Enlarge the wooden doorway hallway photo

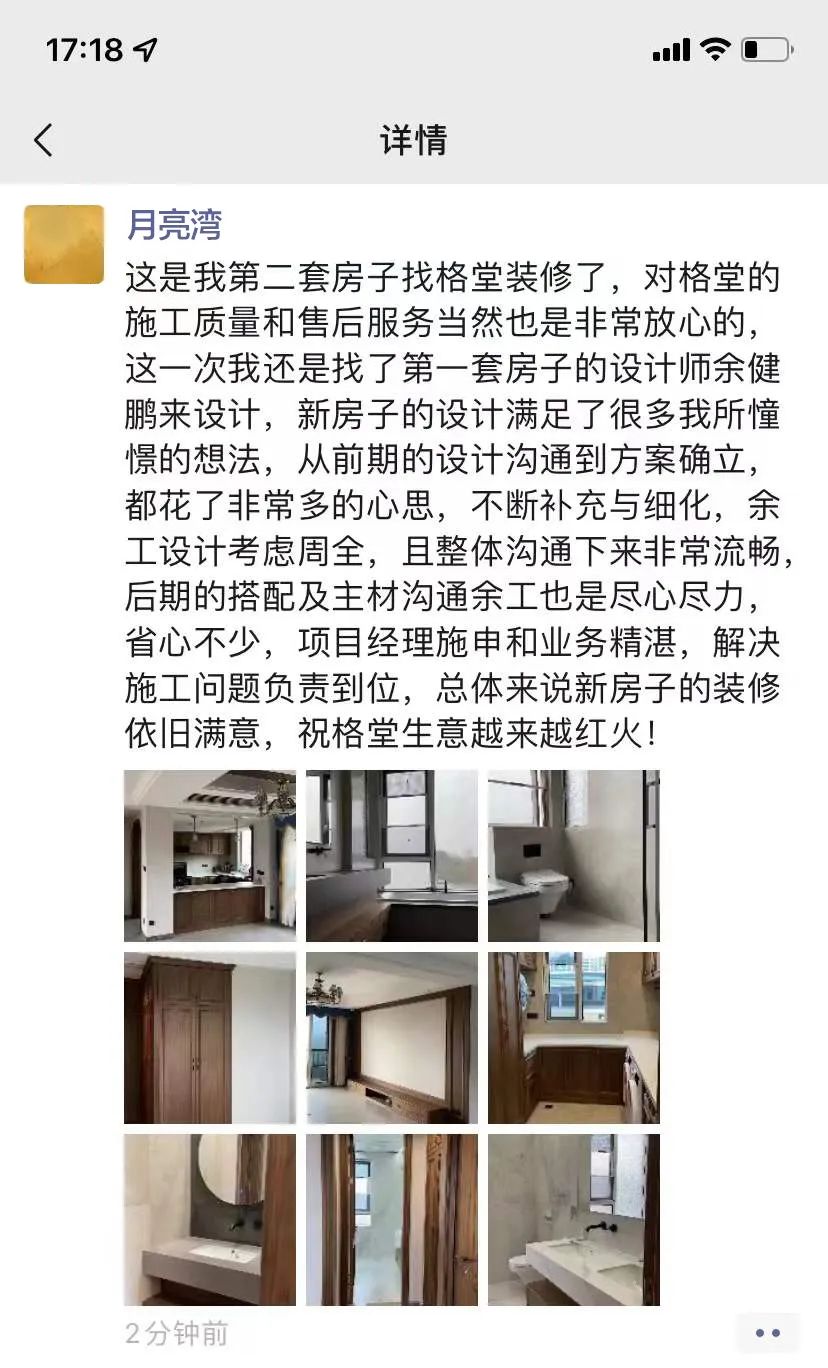(392, 1220)
